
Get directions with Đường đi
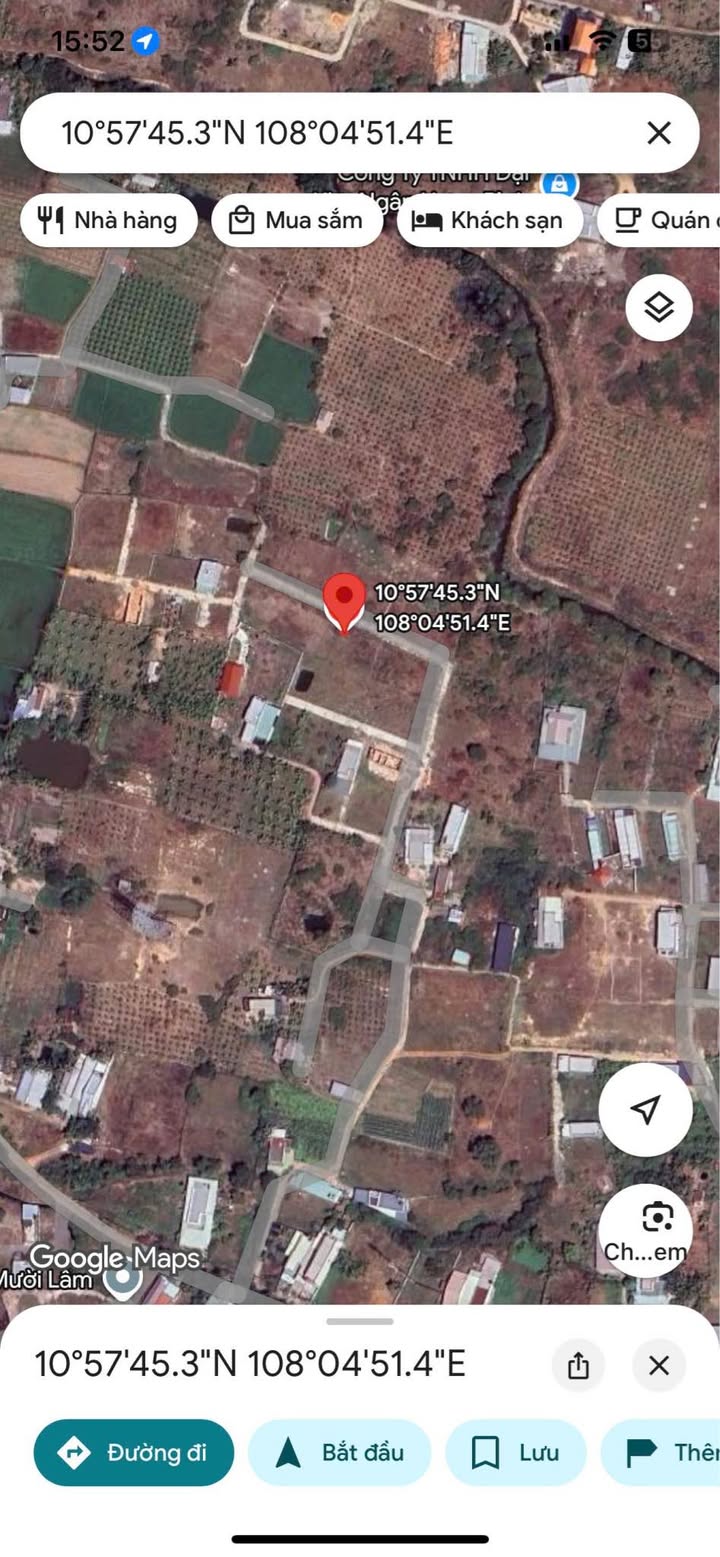coord(134,1452)
